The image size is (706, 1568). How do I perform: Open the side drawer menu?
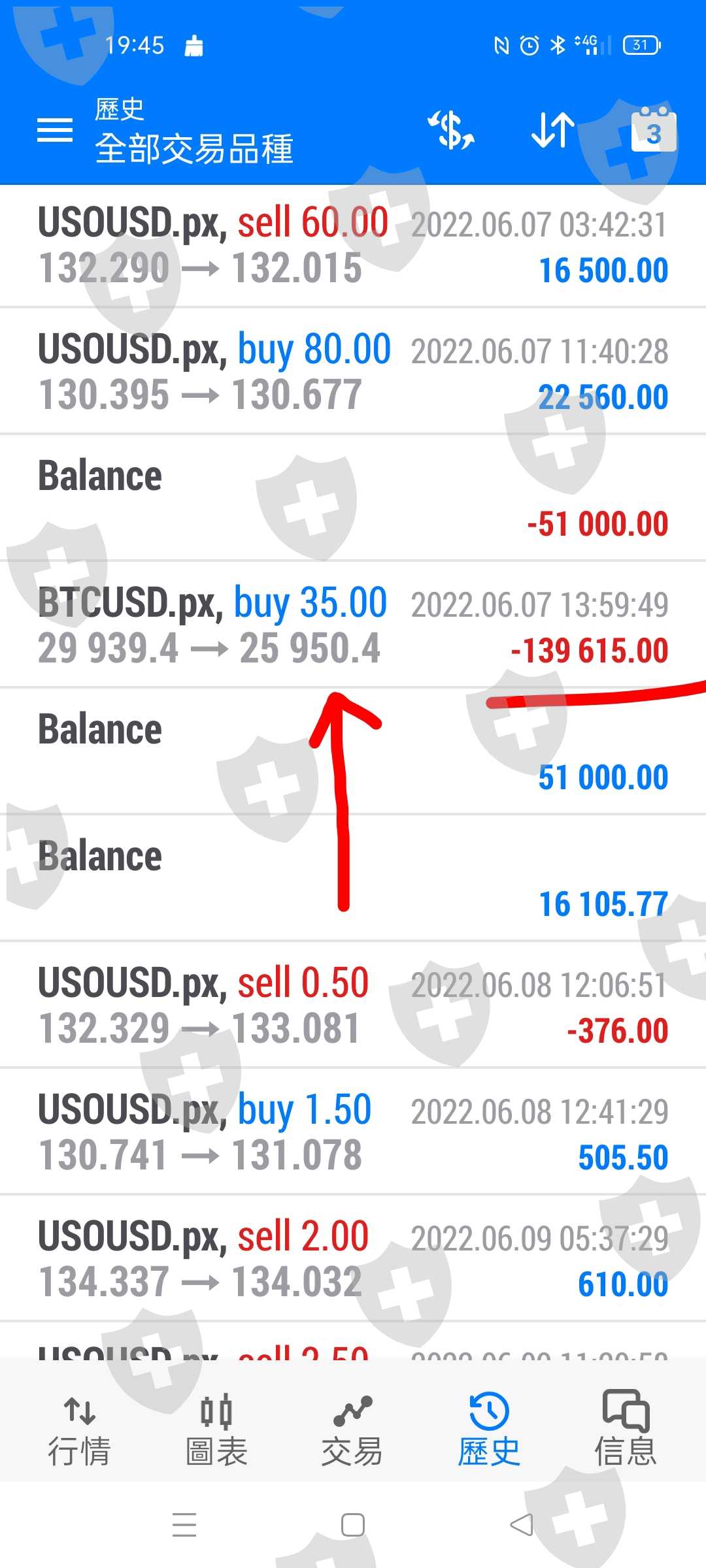[x=55, y=131]
